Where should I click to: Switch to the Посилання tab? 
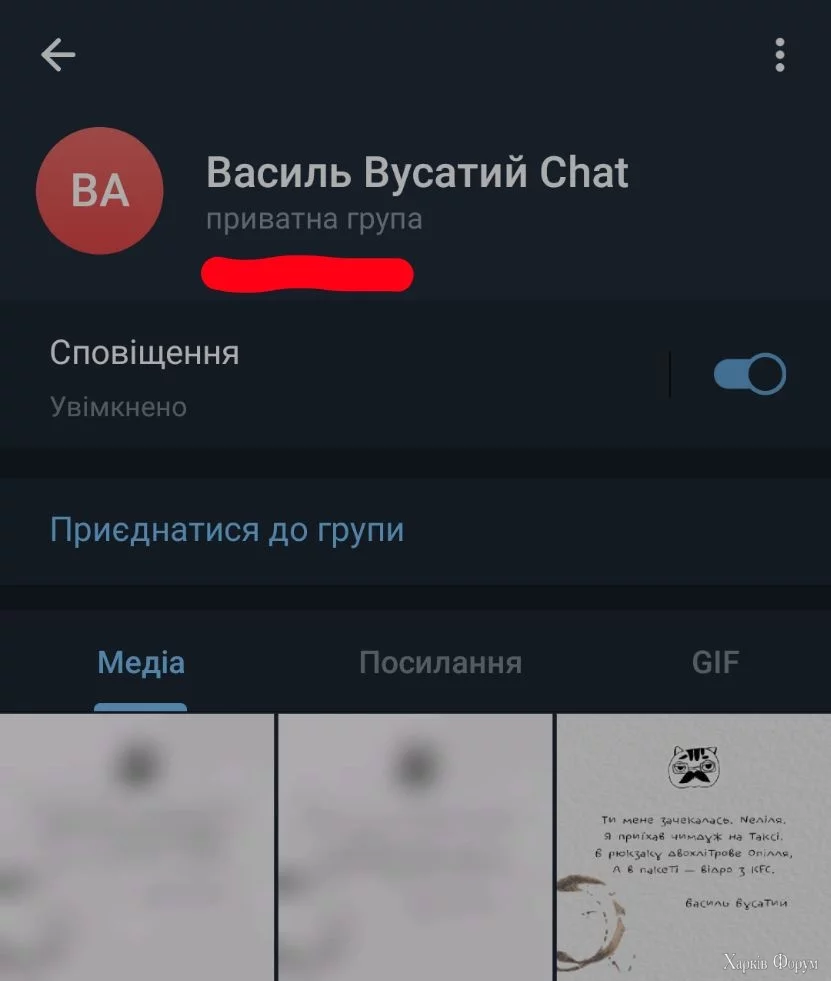click(440, 662)
